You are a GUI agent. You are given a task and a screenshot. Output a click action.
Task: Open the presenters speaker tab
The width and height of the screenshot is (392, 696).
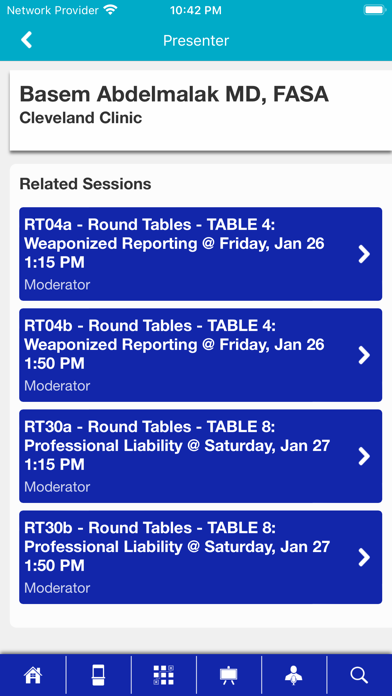point(294,675)
